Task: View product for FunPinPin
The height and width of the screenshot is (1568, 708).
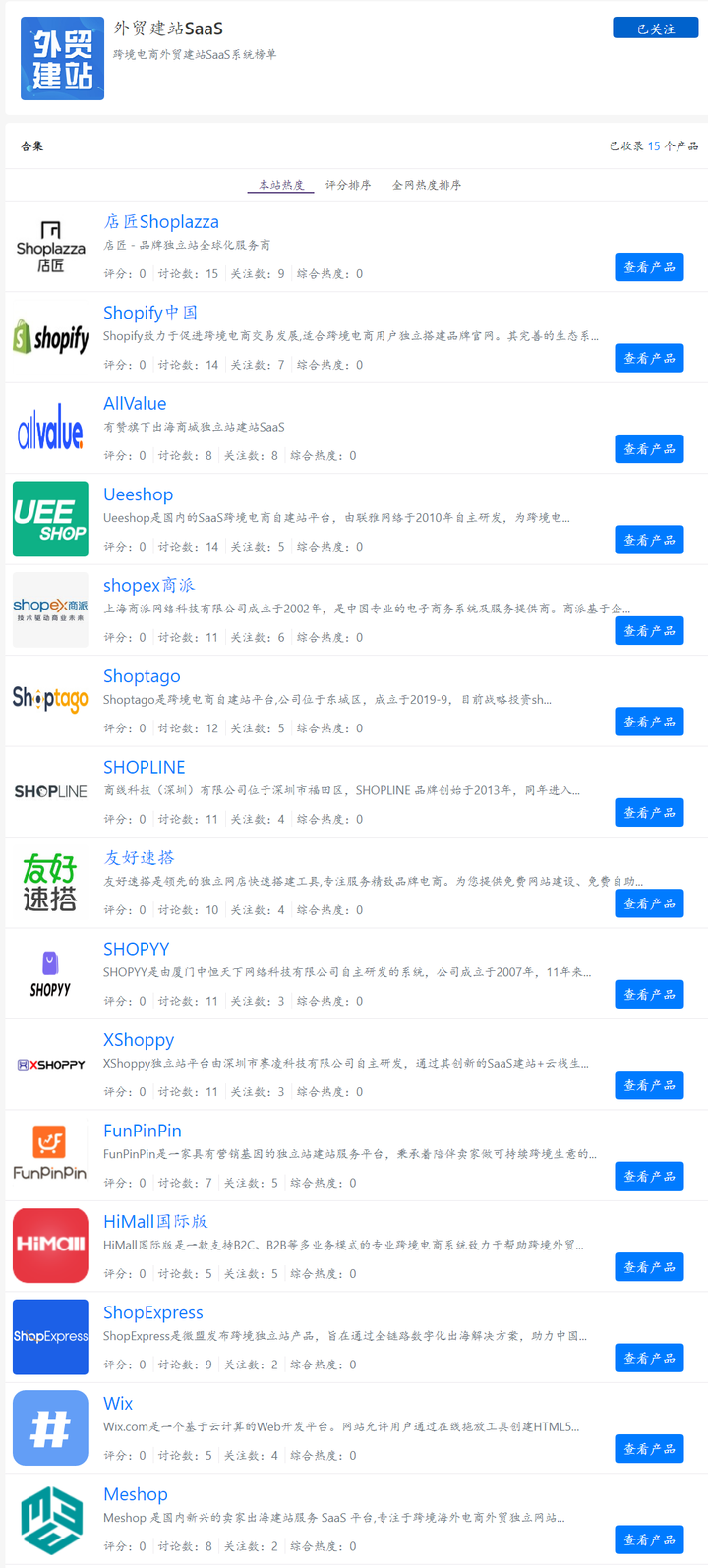Action: (649, 1177)
